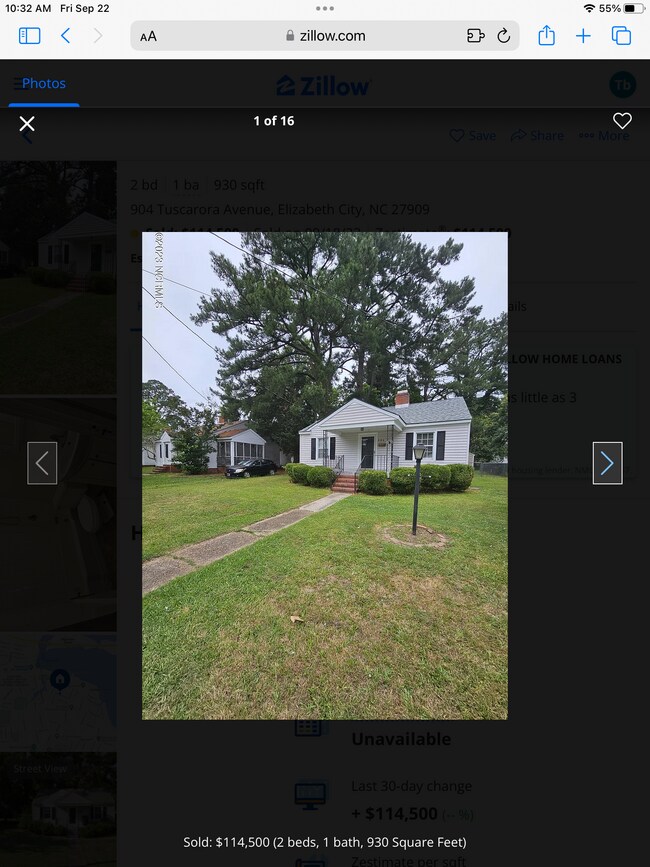Close the photo viewer
This screenshot has height=867, width=650.
(27, 123)
